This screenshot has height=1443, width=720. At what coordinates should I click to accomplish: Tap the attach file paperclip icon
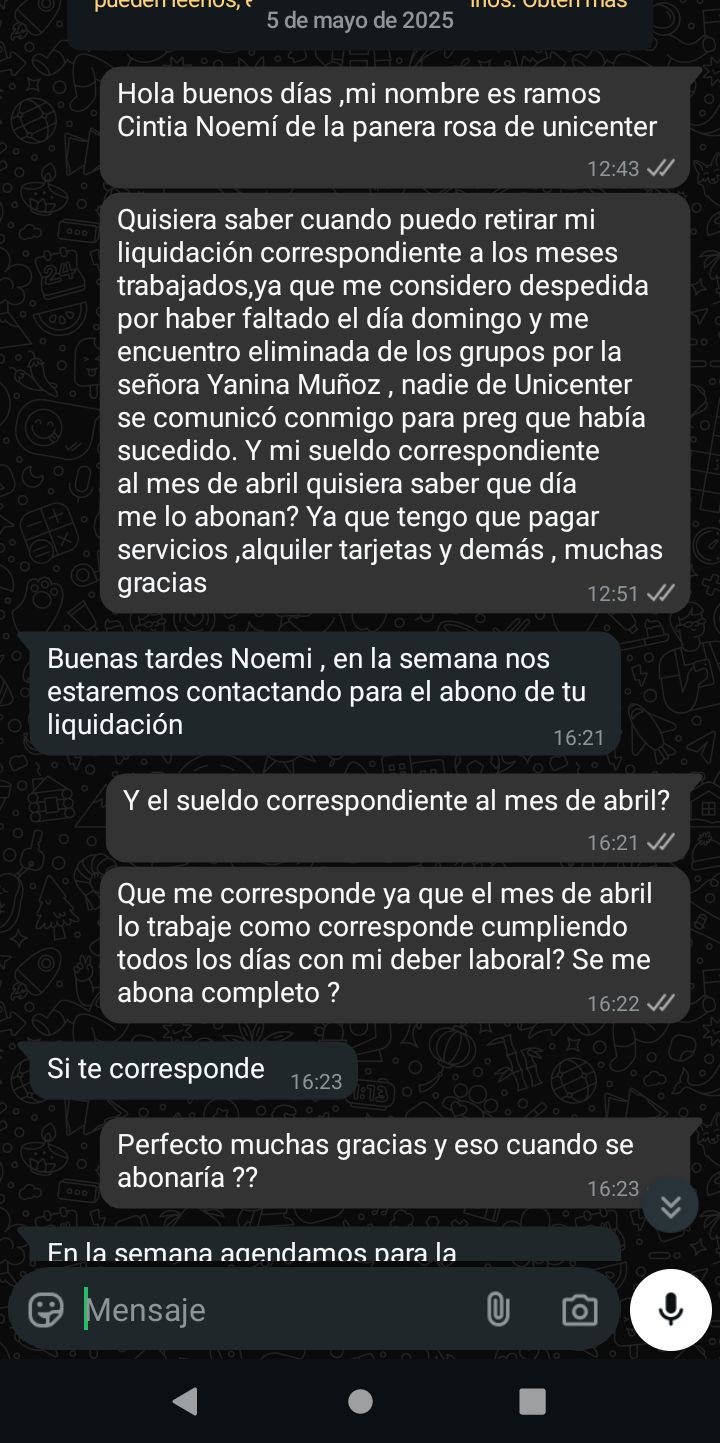(x=498, y=1309)
